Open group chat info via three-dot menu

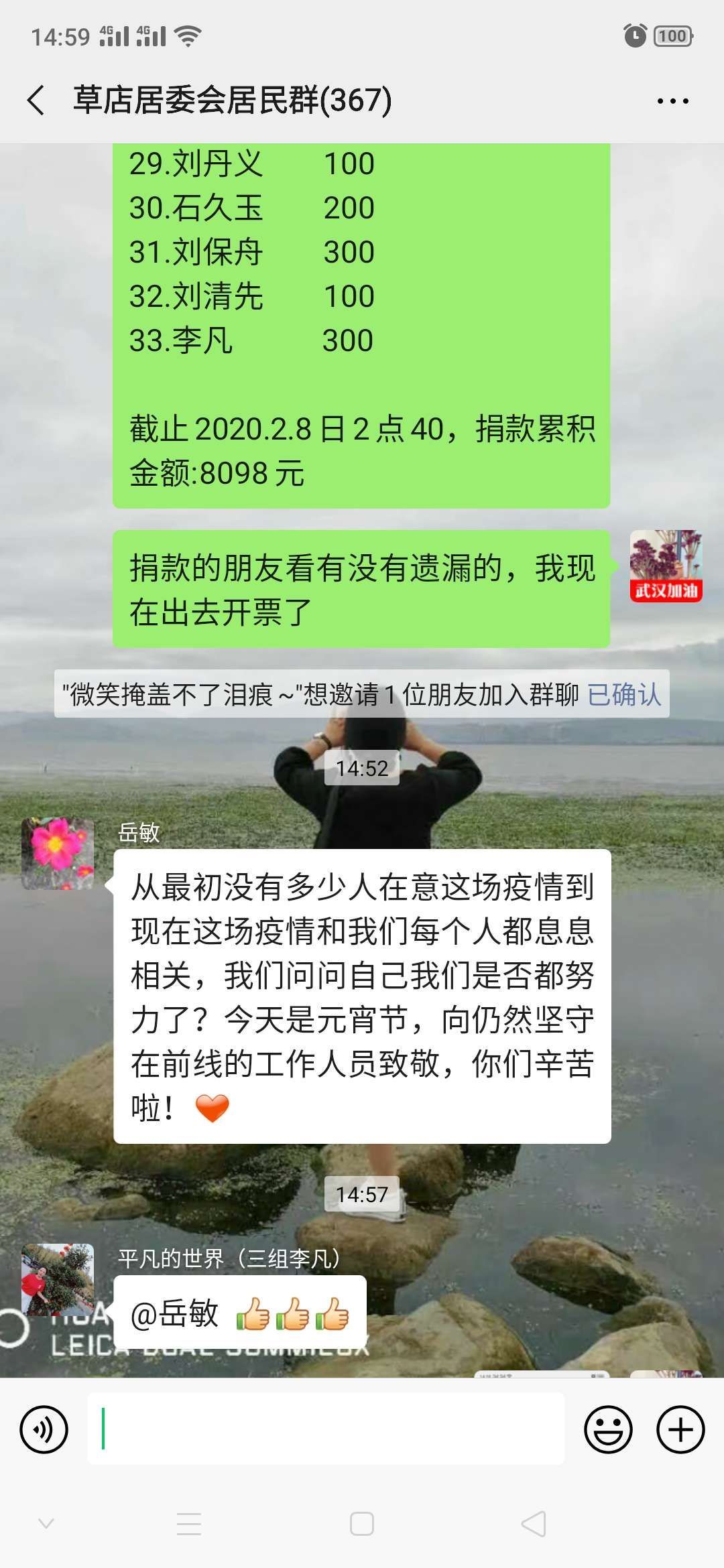[x=672, y=101]
